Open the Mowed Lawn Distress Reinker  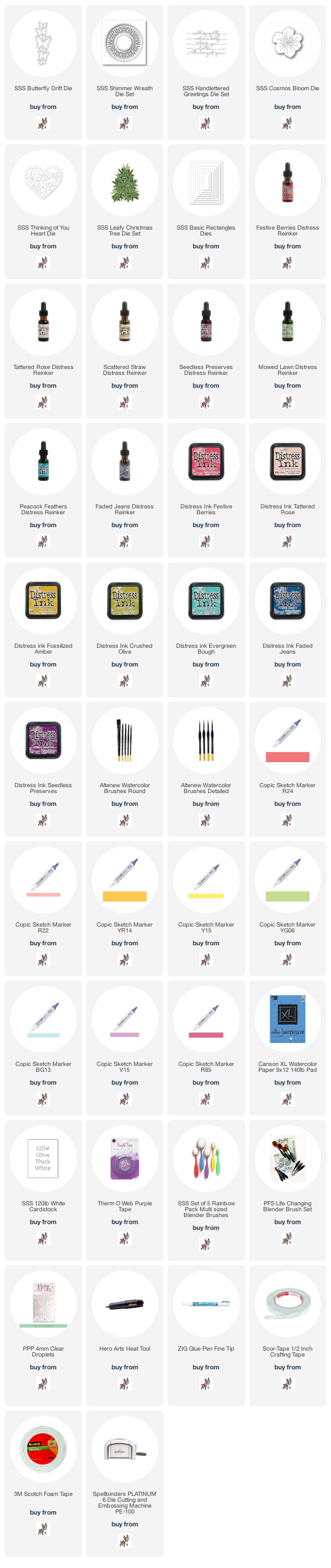(x=287, y=323)
